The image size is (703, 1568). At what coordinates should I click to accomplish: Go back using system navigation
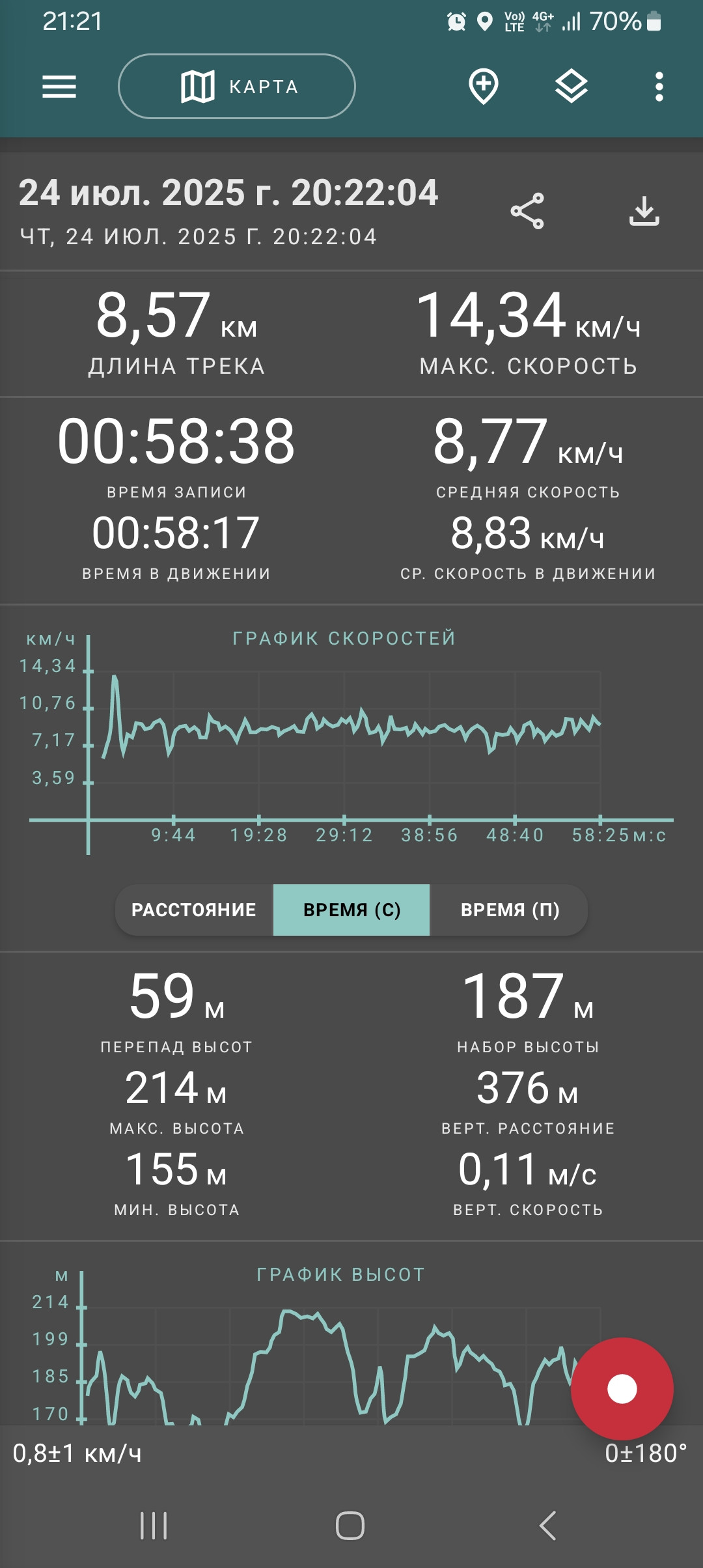(548, 1525)
